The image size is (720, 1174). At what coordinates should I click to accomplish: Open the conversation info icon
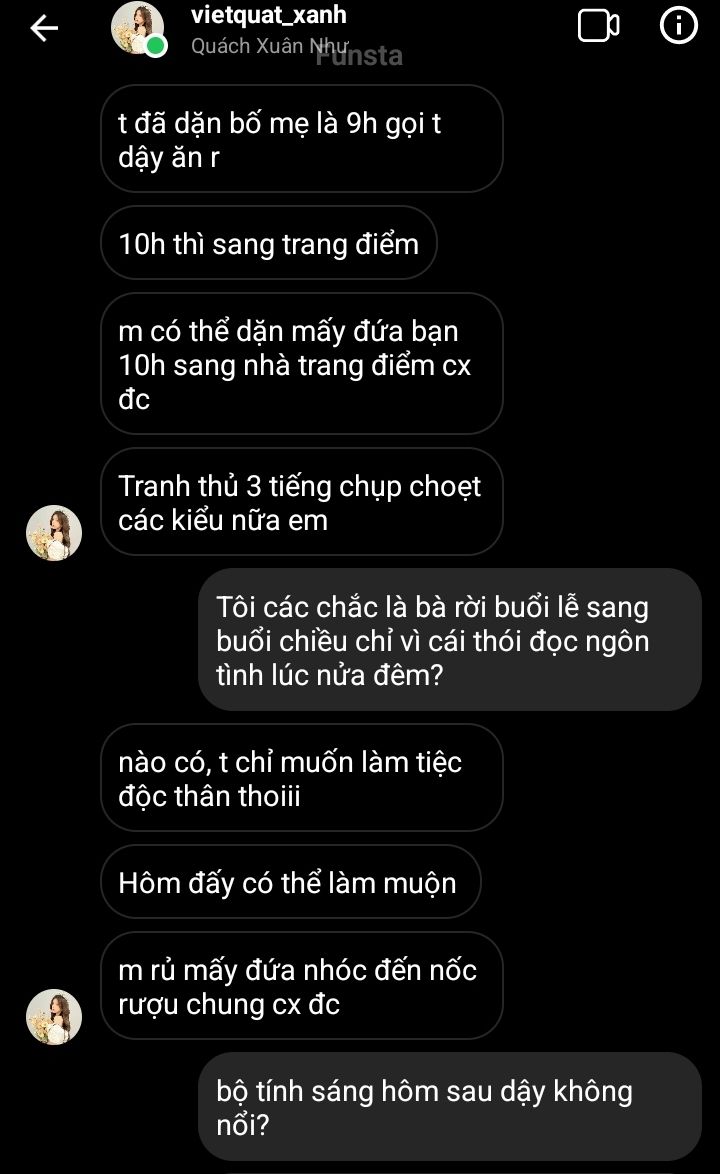[x=679, y=25]
